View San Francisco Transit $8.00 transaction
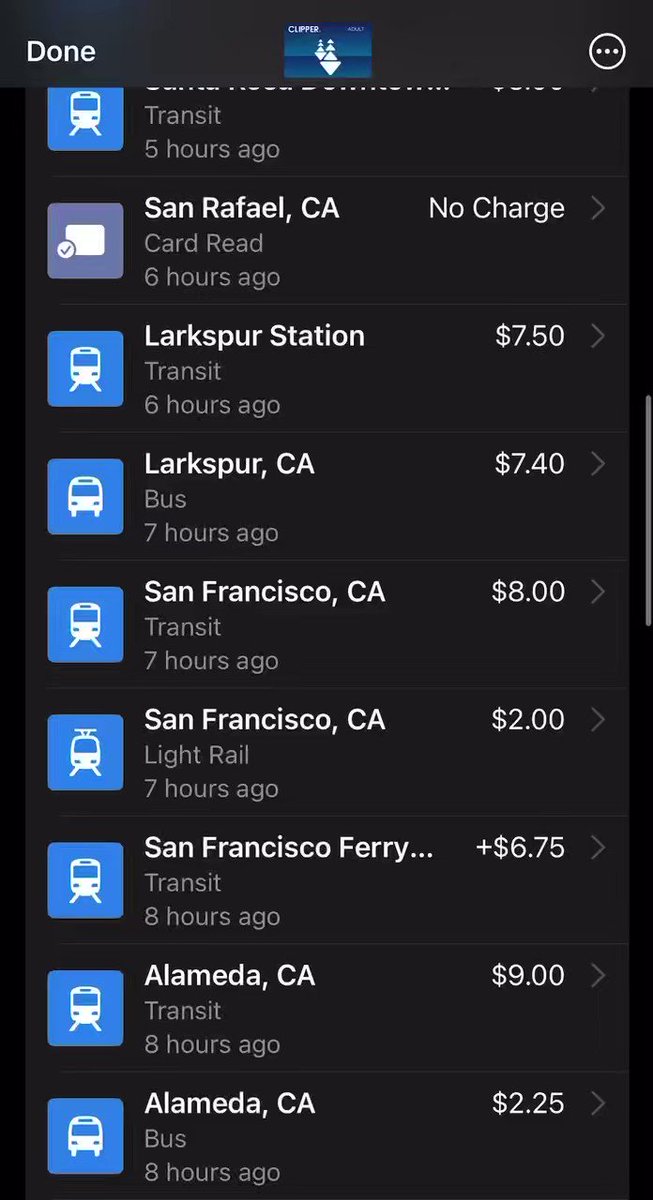This screenshot has width=653, height=1200. pyautogui.click(x=327, y=625)
